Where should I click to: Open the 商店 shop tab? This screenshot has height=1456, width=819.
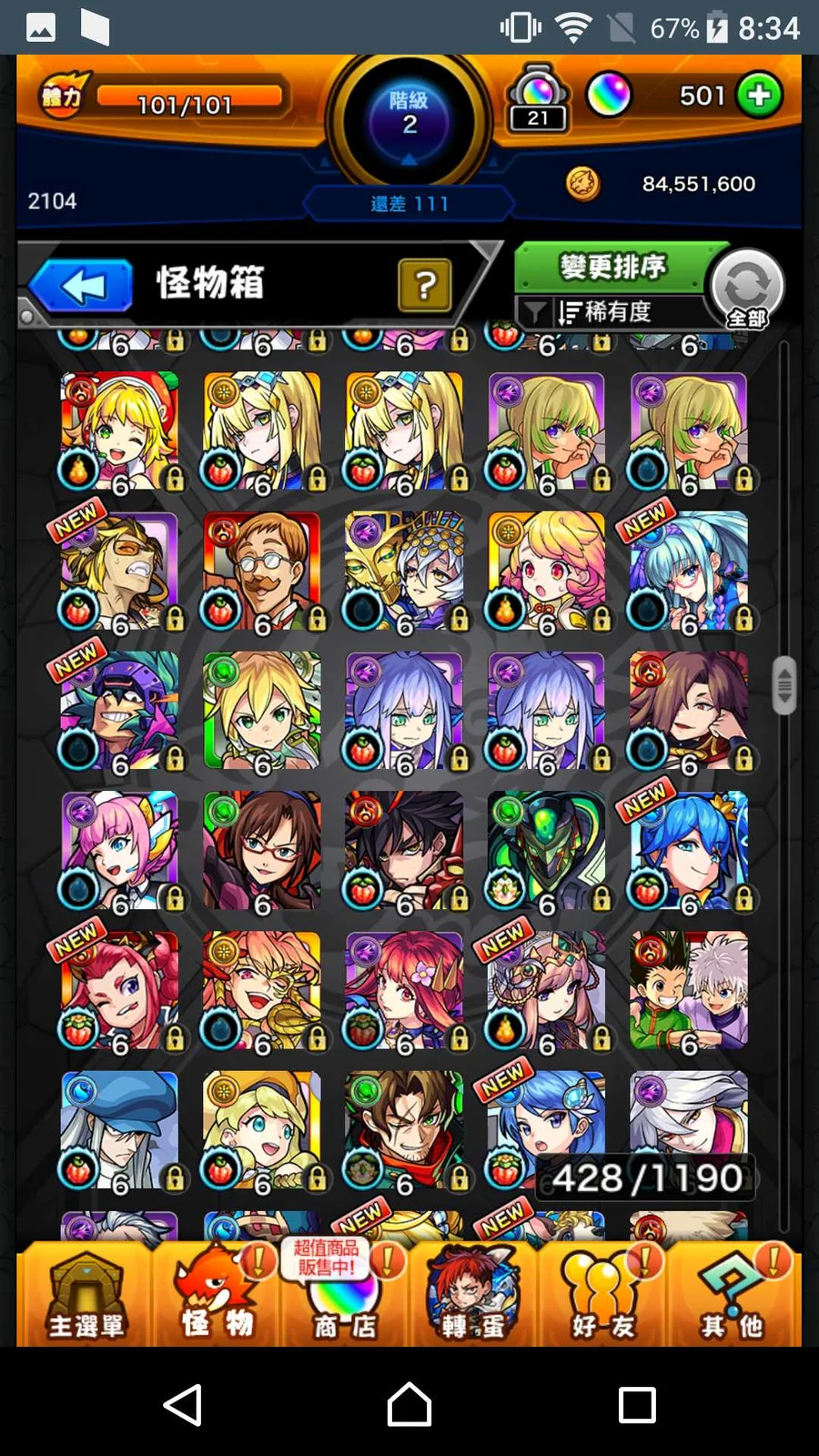(344, 1297)
